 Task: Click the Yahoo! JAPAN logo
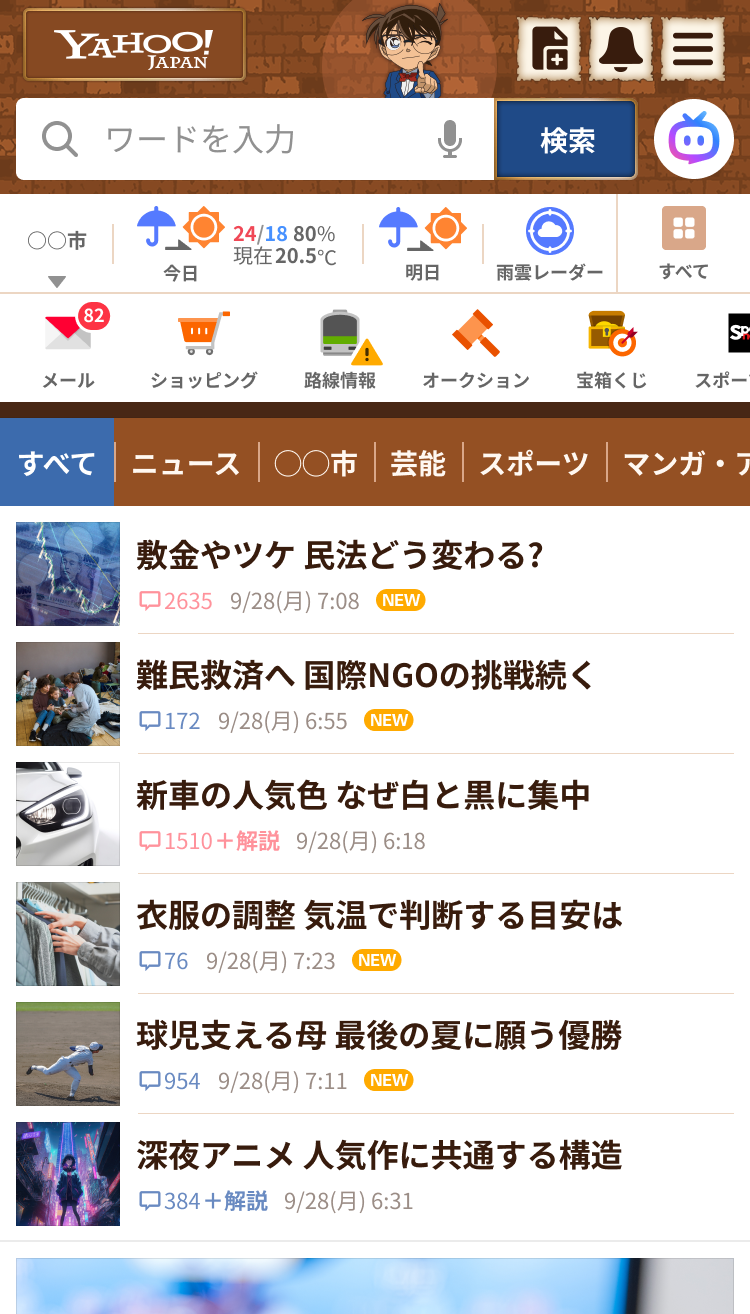point(134,45)
